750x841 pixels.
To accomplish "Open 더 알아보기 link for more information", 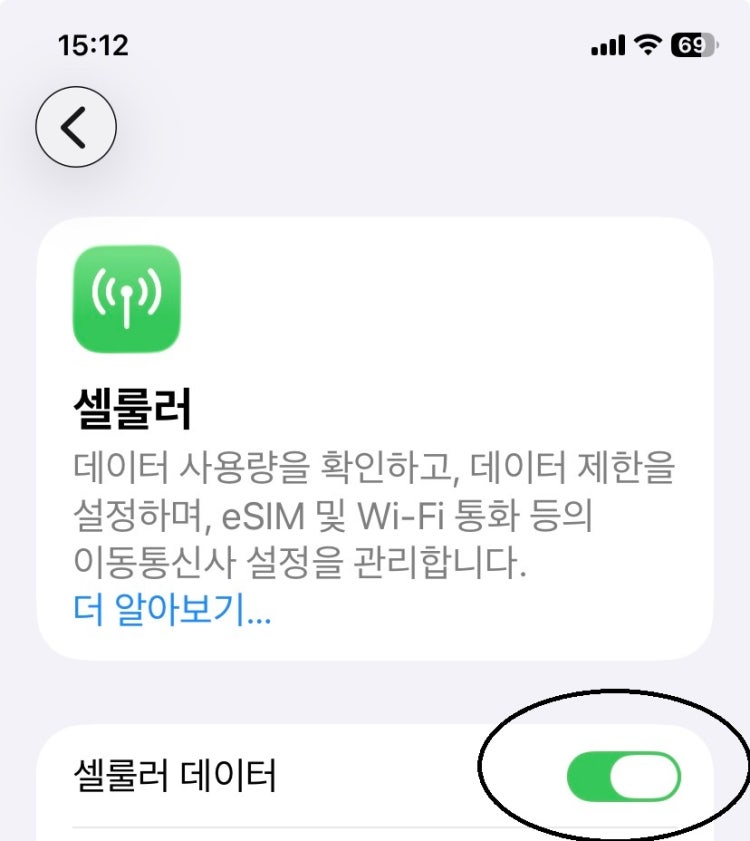I will click(x=170, y=613).
